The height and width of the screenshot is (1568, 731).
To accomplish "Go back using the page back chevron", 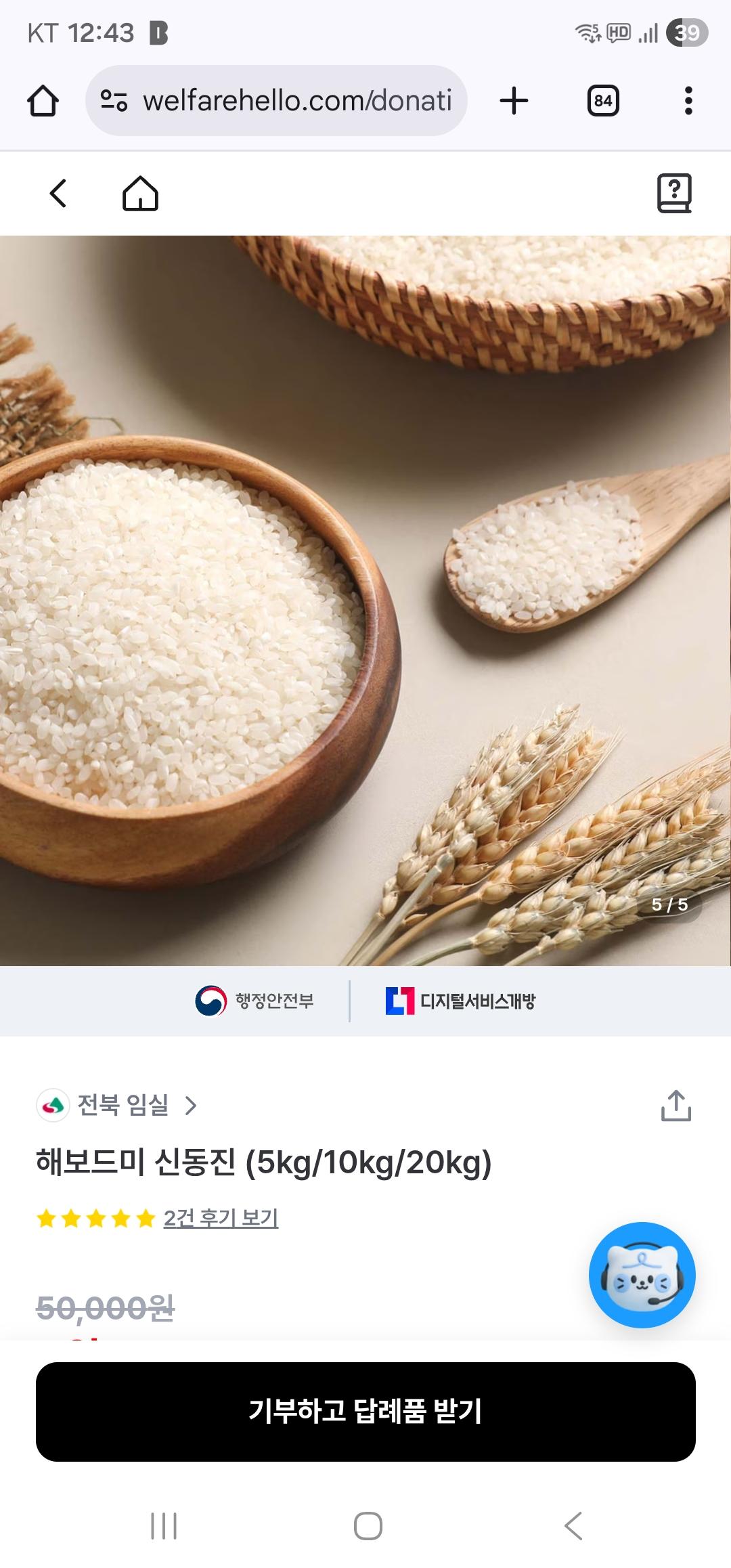I will coord(57,195).
